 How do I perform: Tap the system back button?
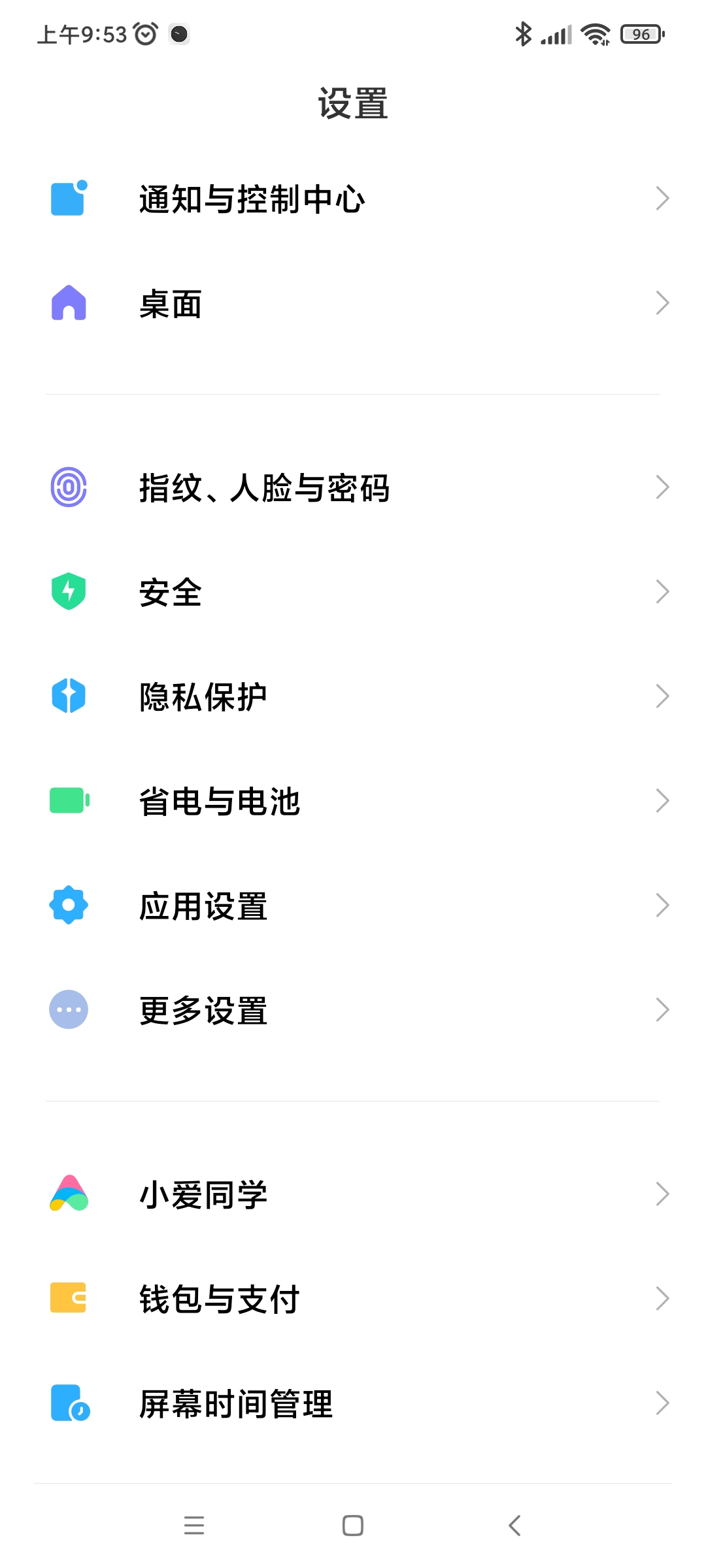point(514,1526)
